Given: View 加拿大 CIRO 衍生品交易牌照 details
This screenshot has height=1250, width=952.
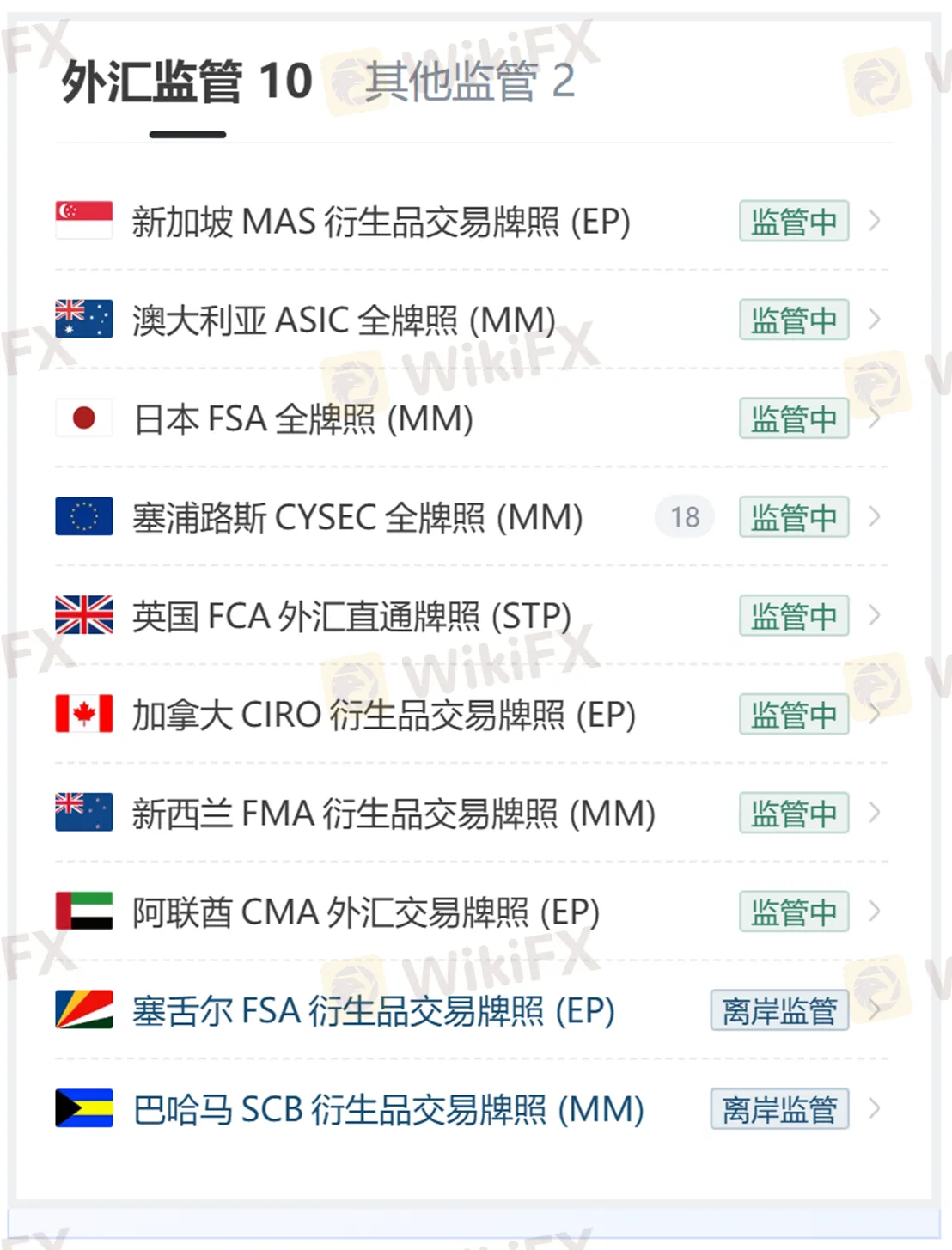Looking at the screenshot, I should click(x=383, y=715).
